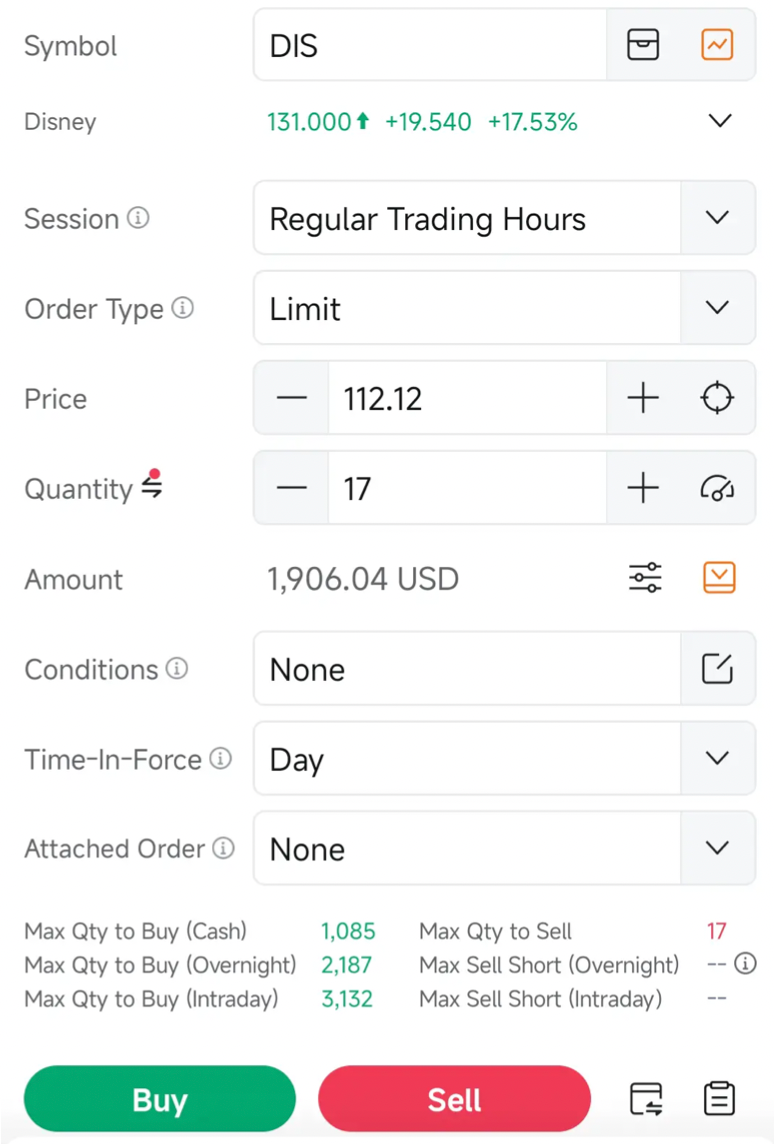Decrease the price with the minus button
The image size is (774, 1144).
coord(292,398)
